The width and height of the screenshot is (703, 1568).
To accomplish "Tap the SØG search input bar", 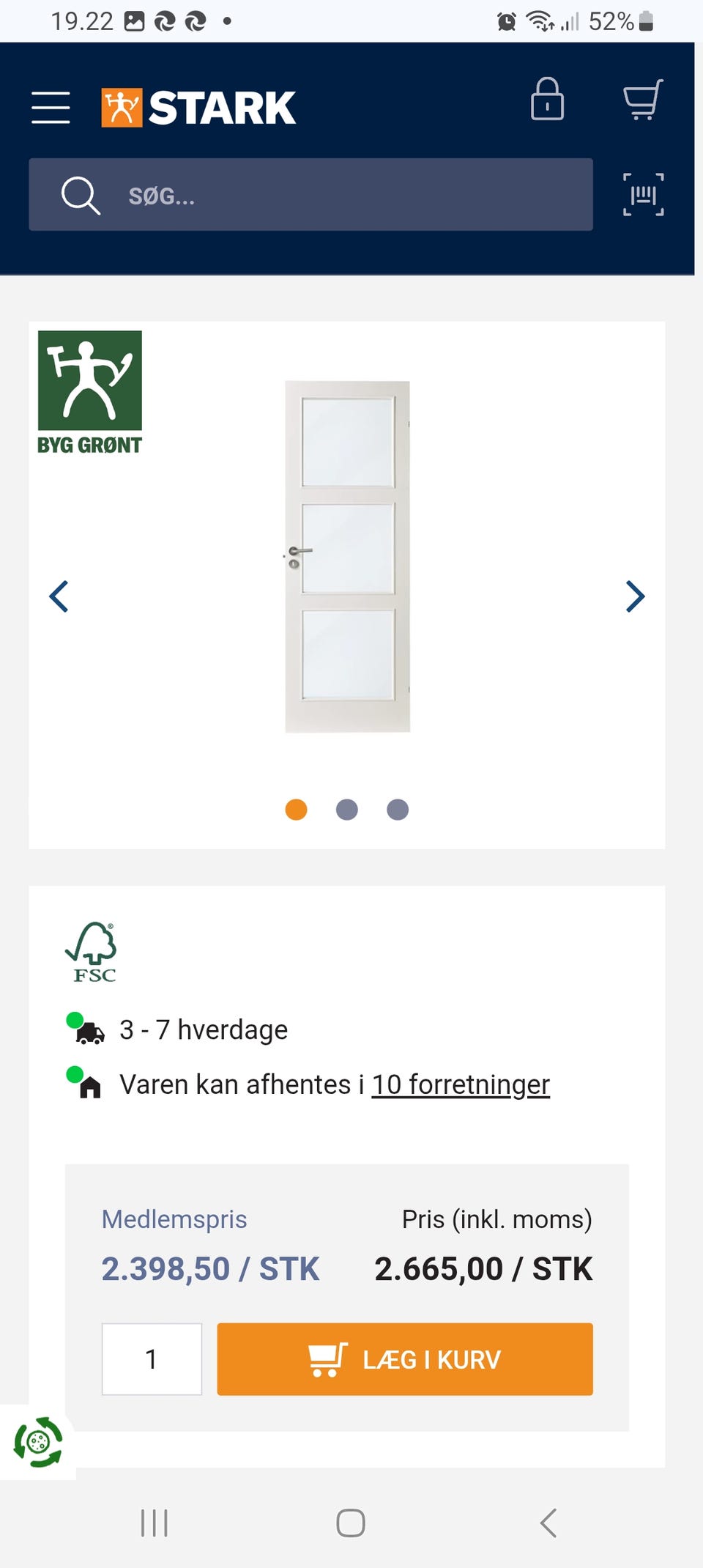I will [x=311, y=194].
